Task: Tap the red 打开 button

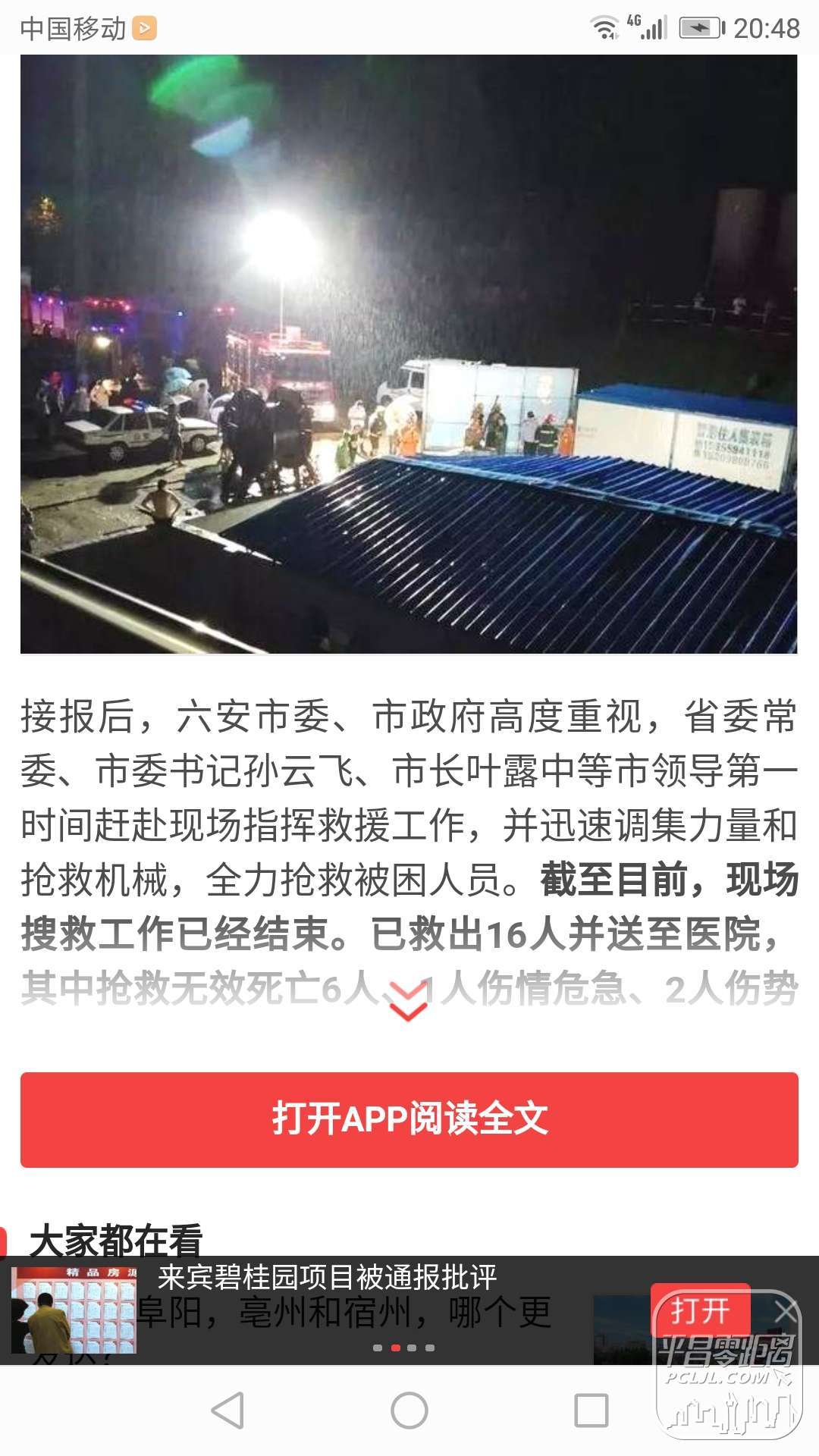Action: (x=700, y=1310)
